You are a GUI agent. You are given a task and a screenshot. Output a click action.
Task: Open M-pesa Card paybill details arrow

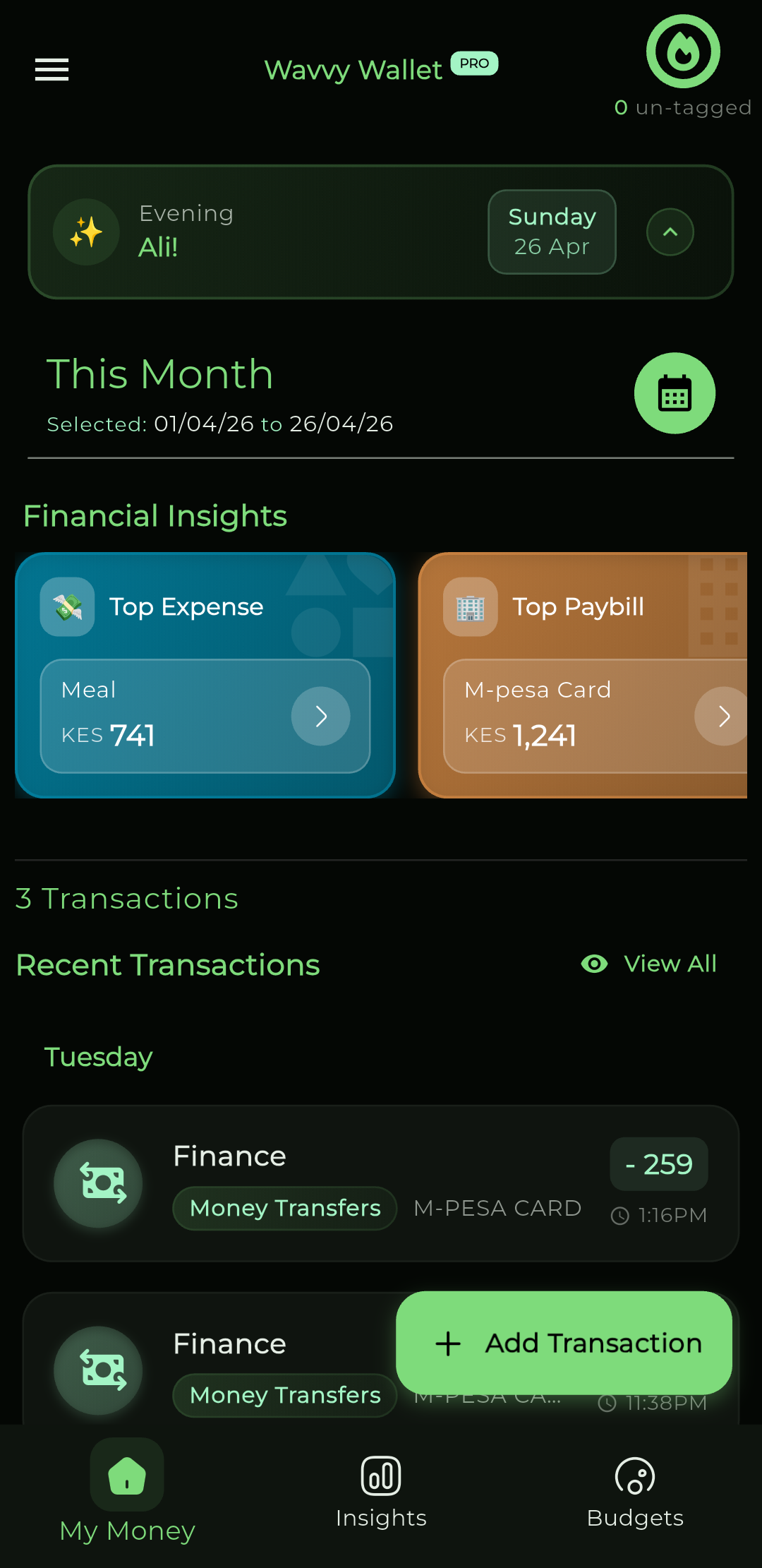pos(724,716)
